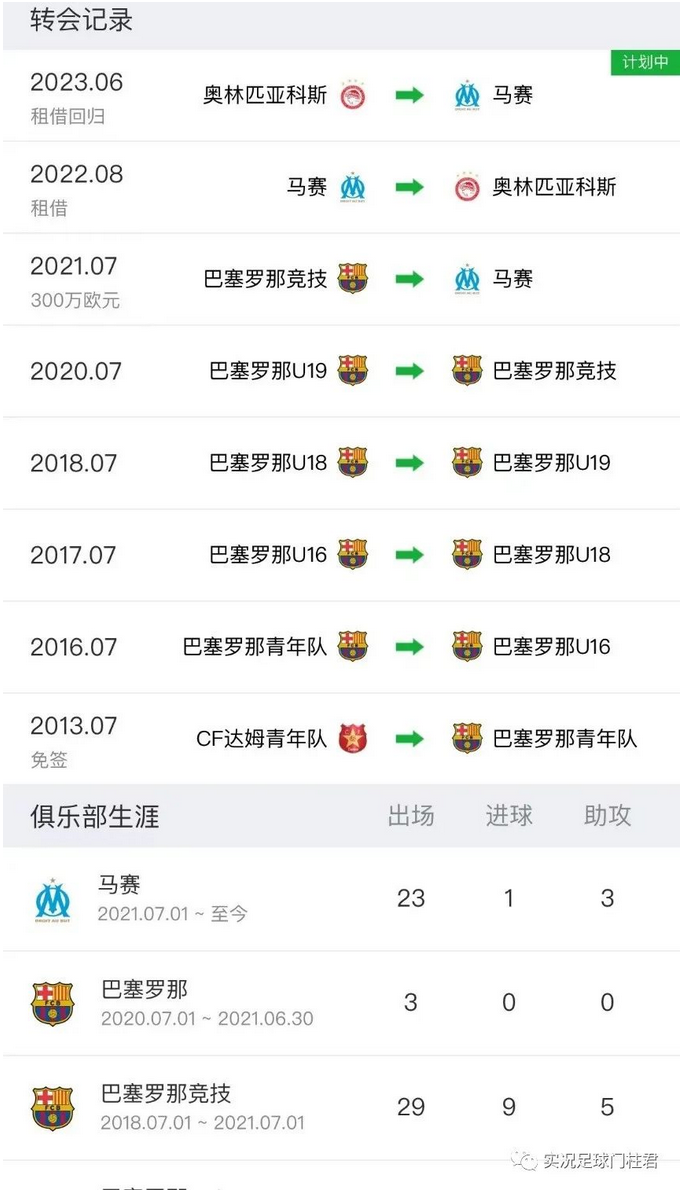Image resolution: width=690 pixels, height=1195 pixels.
Task: Open the 马赛 row in club career
Action: point(341,899)
